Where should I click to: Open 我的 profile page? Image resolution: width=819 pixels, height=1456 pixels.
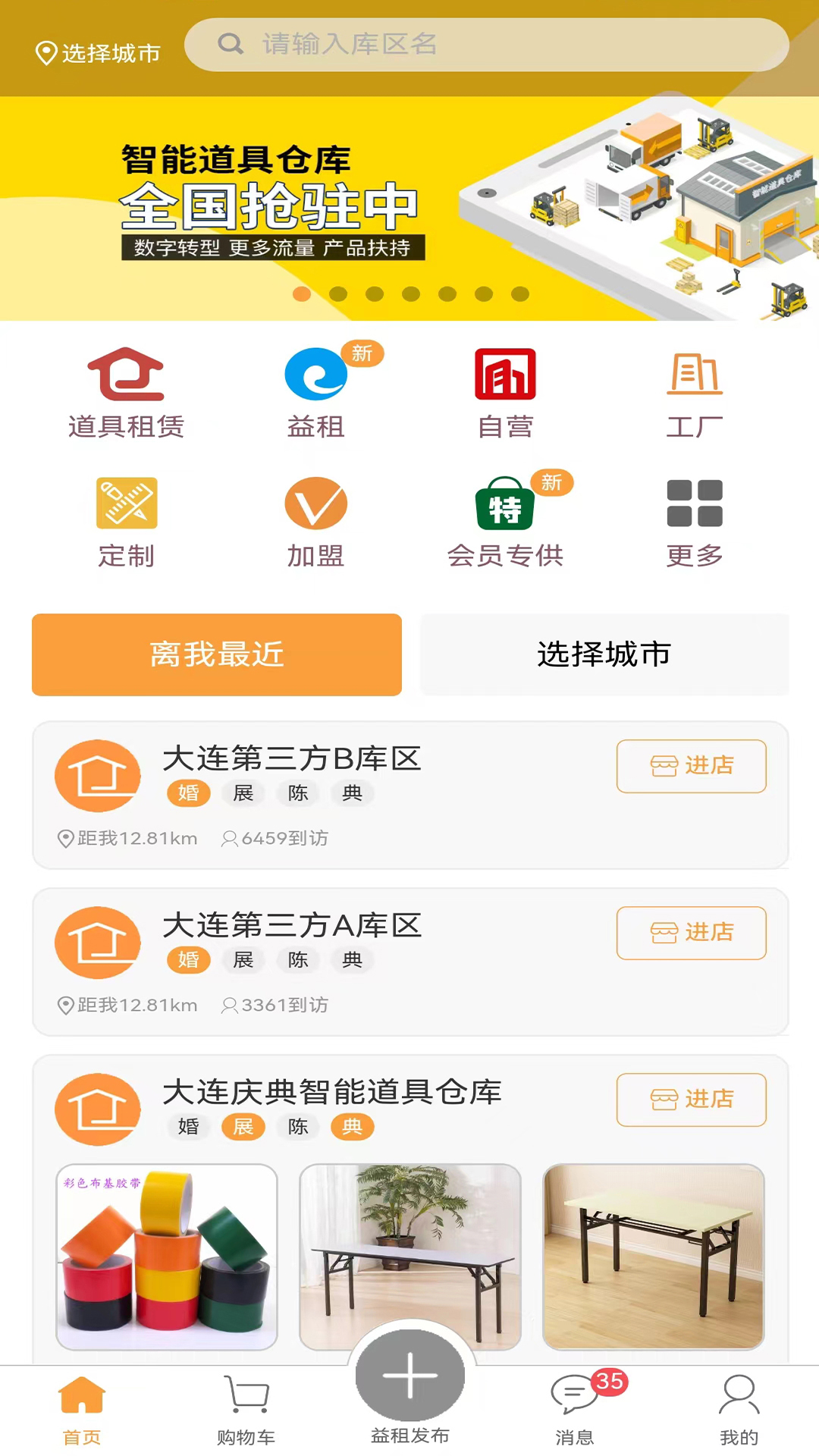[739, 1410]
